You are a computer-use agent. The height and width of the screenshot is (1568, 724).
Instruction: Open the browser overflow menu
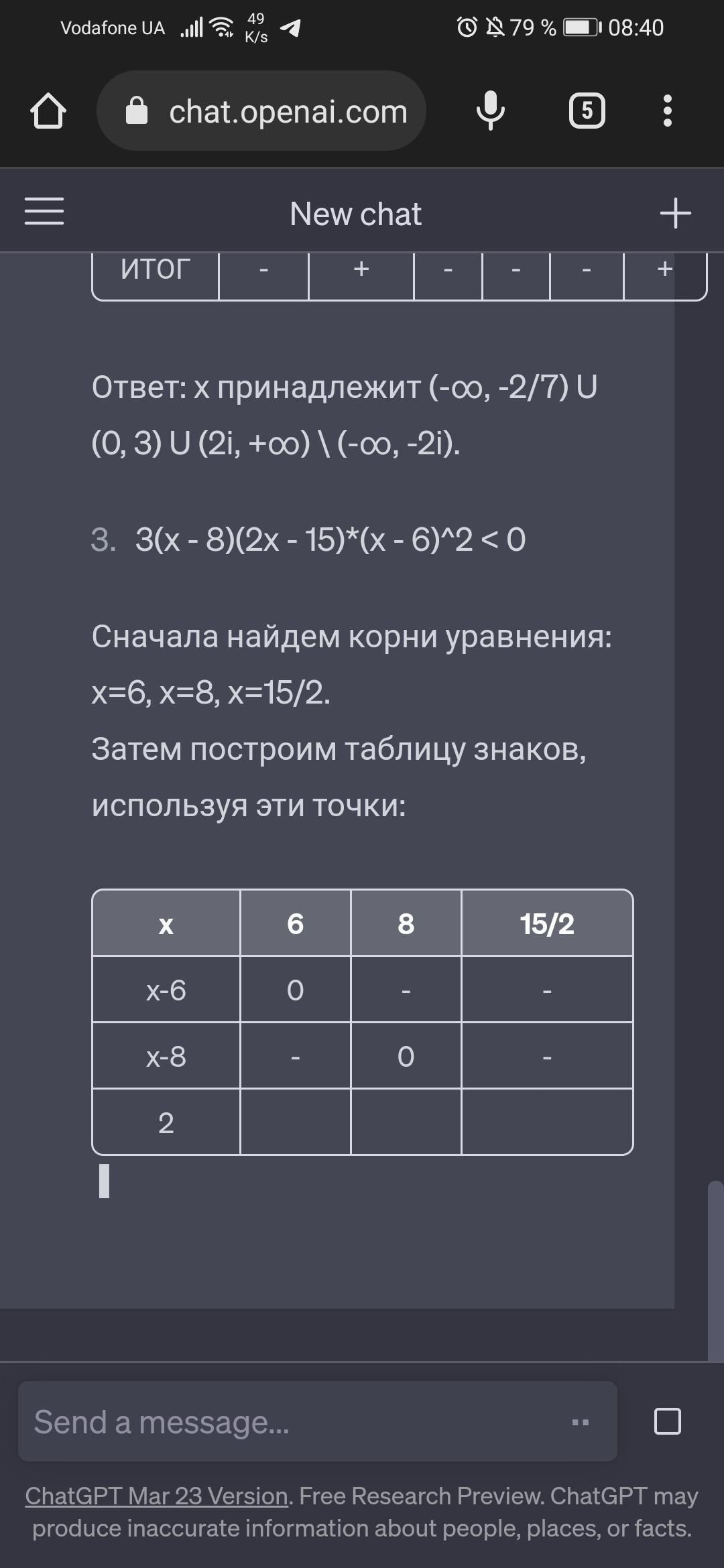click(x=667, y=111)
